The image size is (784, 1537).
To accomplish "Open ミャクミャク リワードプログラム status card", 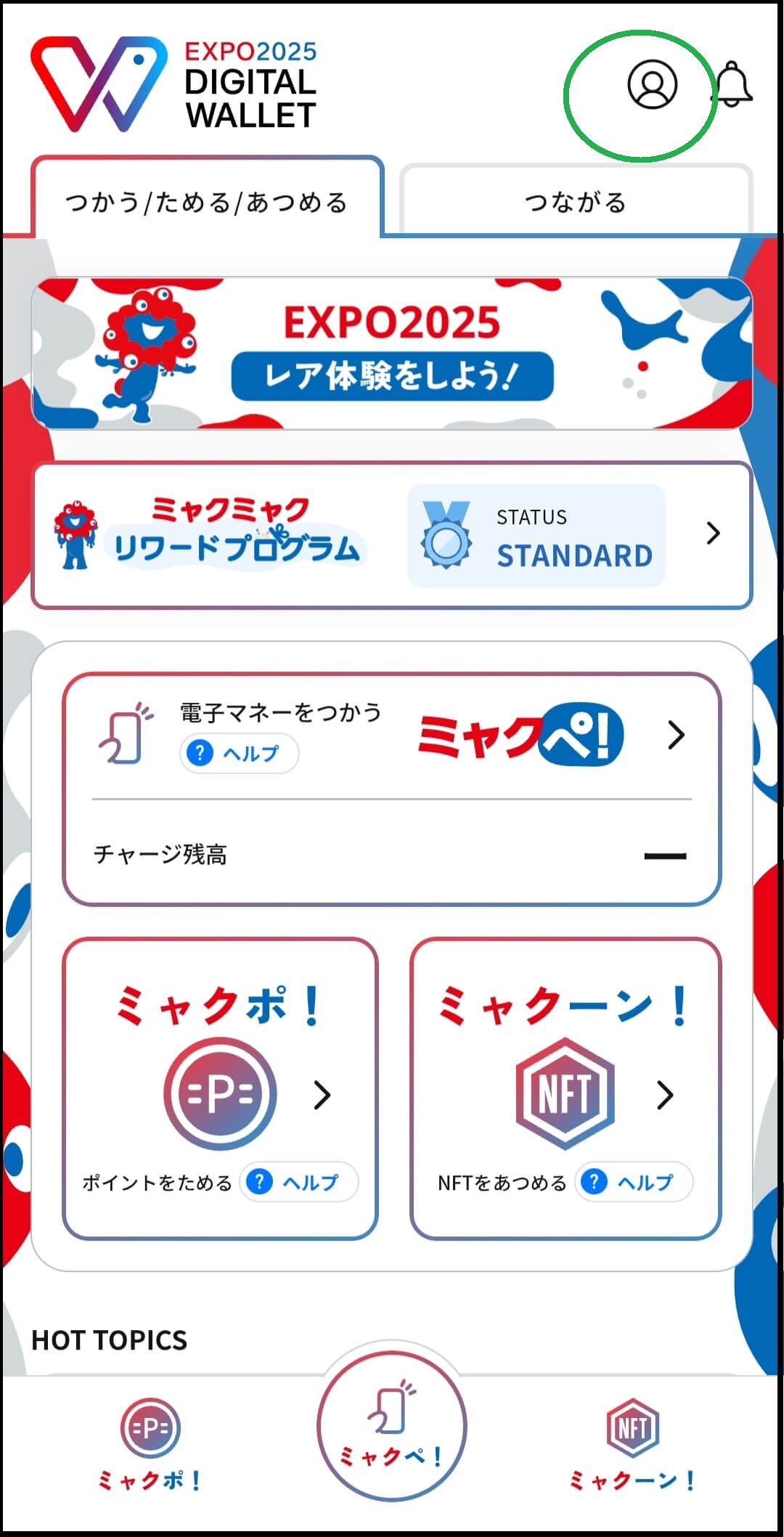I will coord(392,535).
